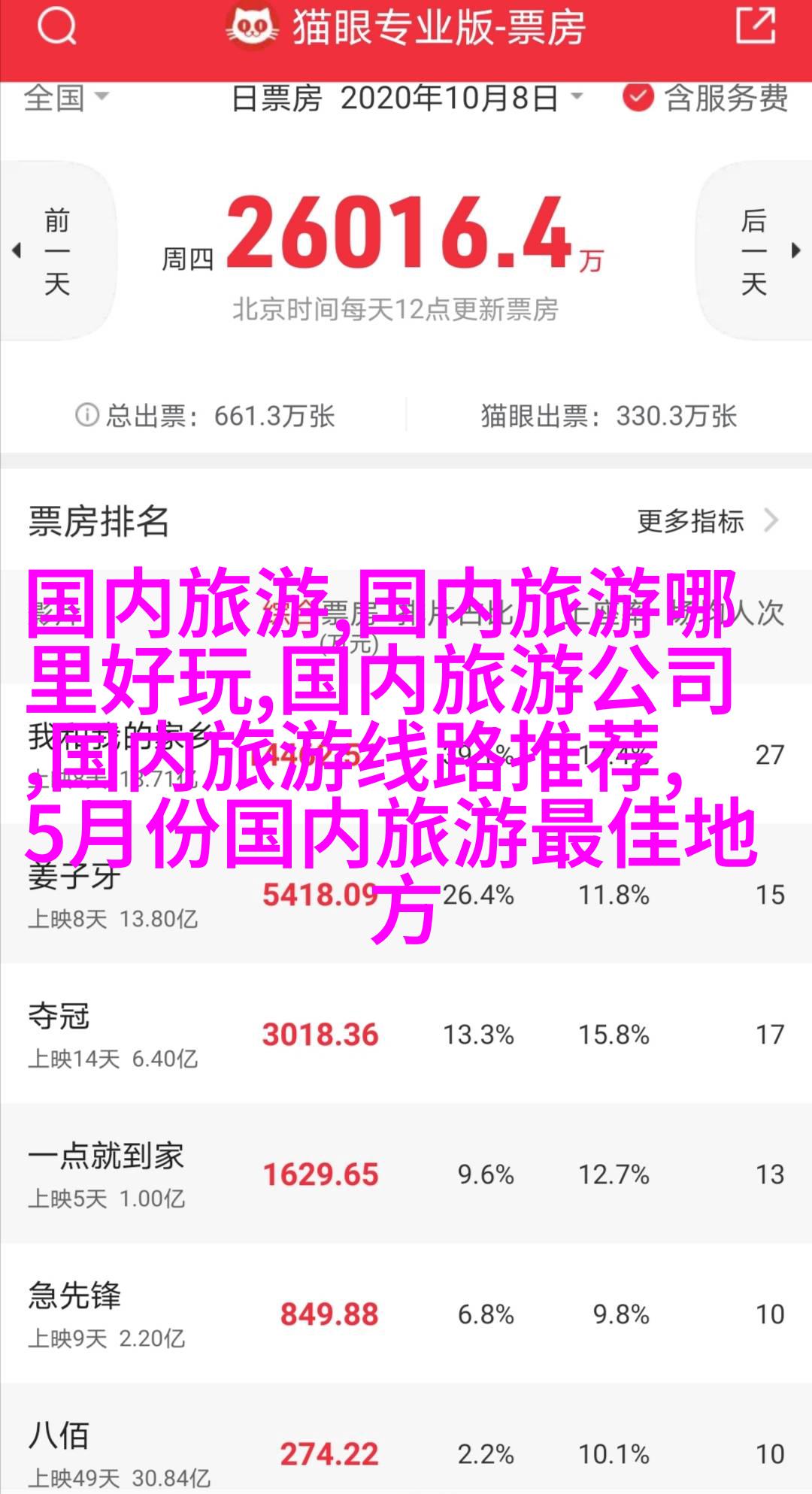Open the 一点就到家 movie row
This screenshot has height=1494, width=812.
click(406, 1174)
